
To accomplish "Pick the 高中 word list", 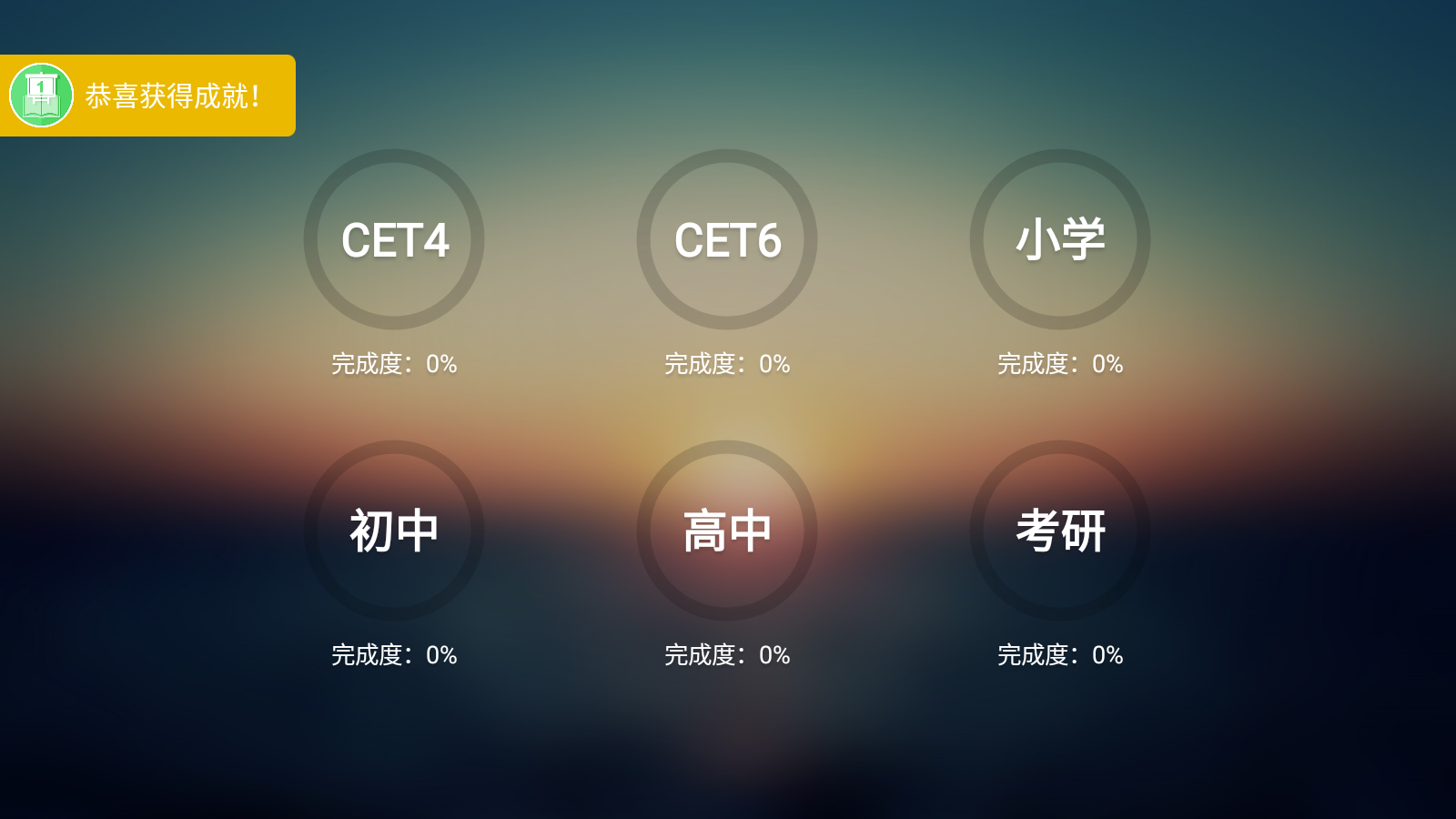I will coord(727,531).
